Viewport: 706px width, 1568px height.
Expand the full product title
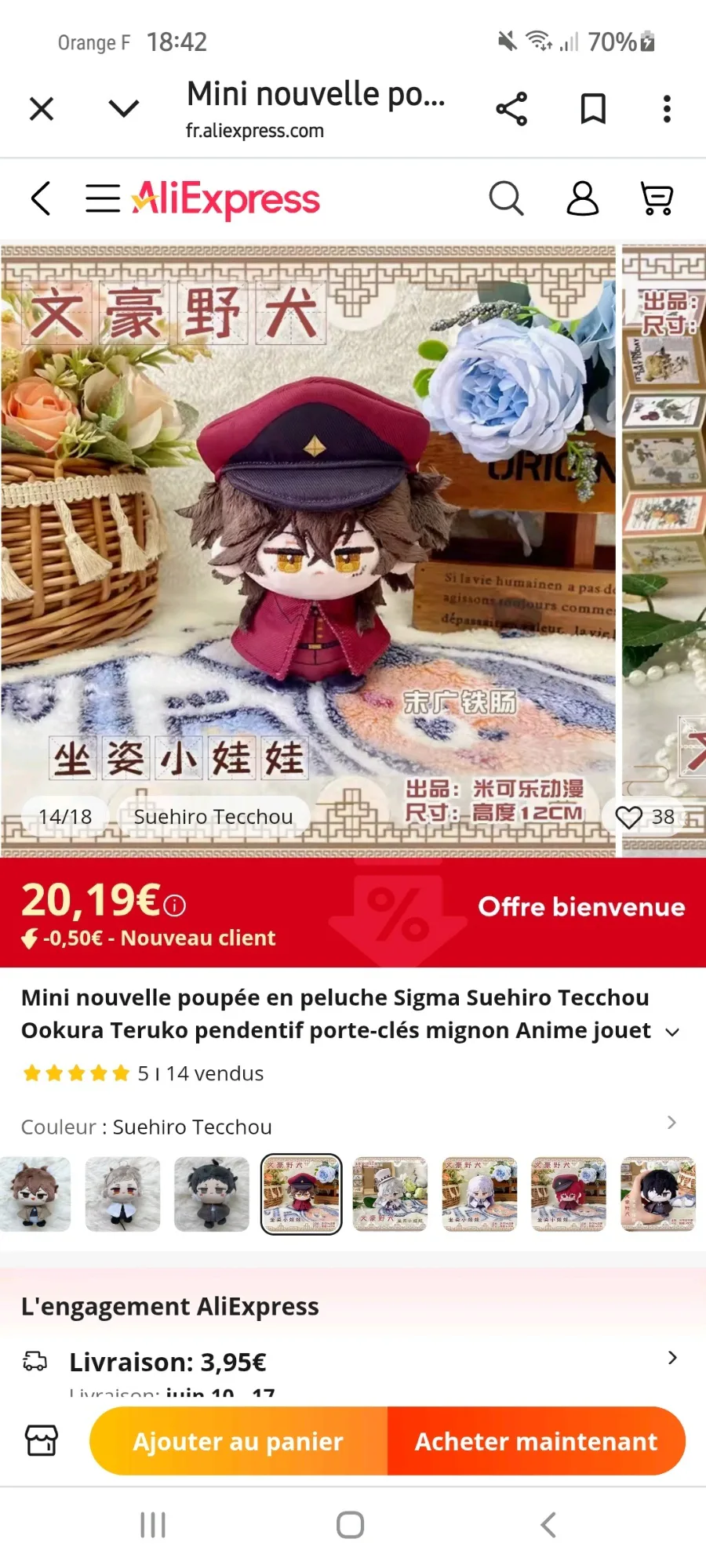coord(672,1032)
